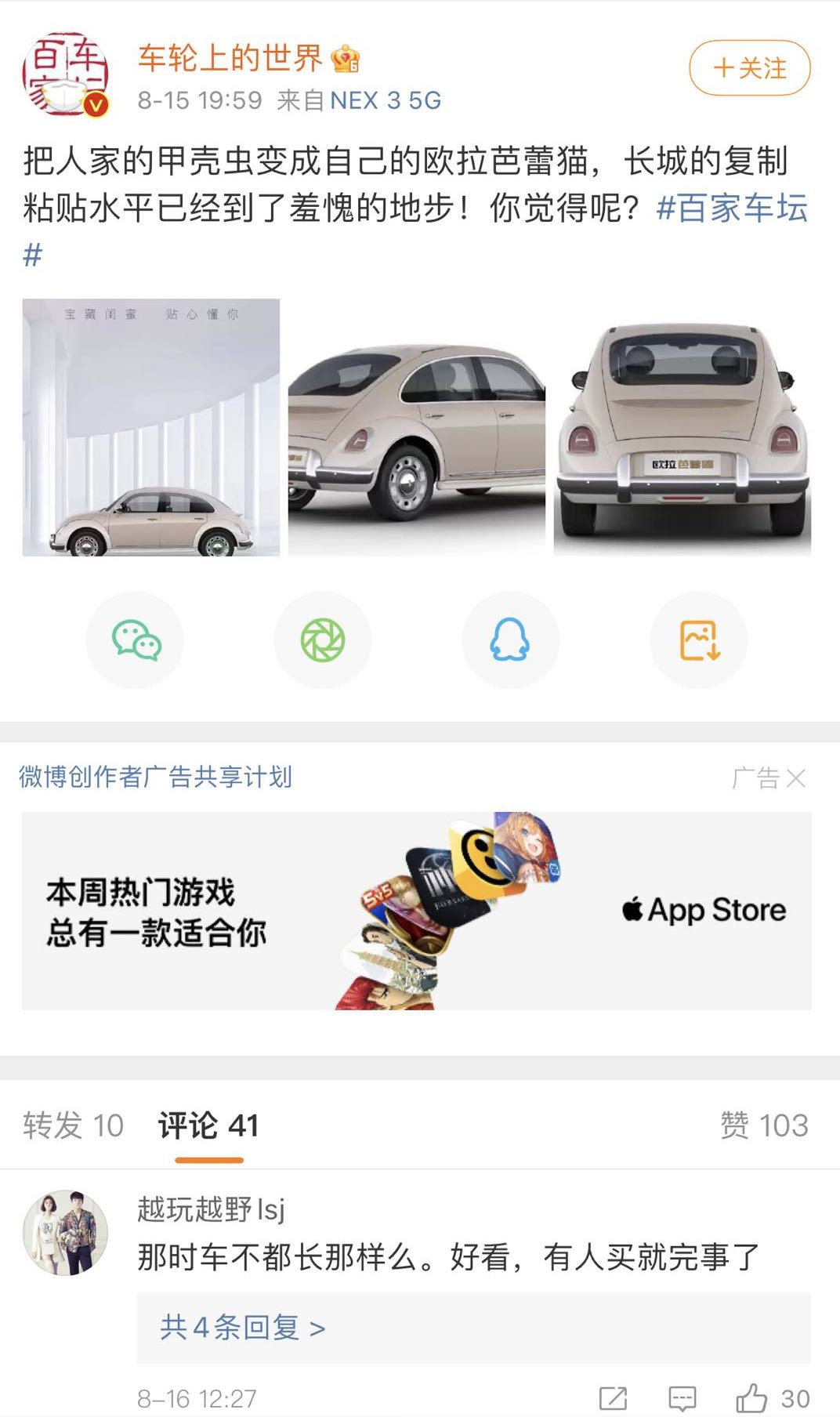840x1417 pixels.
Task: Open 车轮上的世界 profile avatar
Action: click(65, 74)
